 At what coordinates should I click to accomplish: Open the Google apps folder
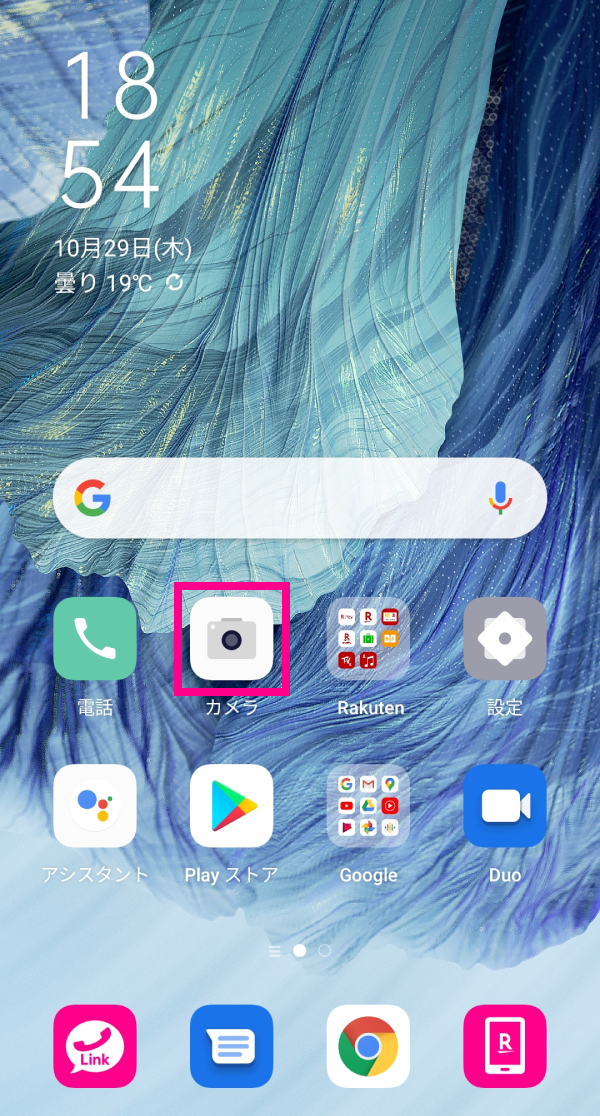pyautogui.click(x=368, y=806)
